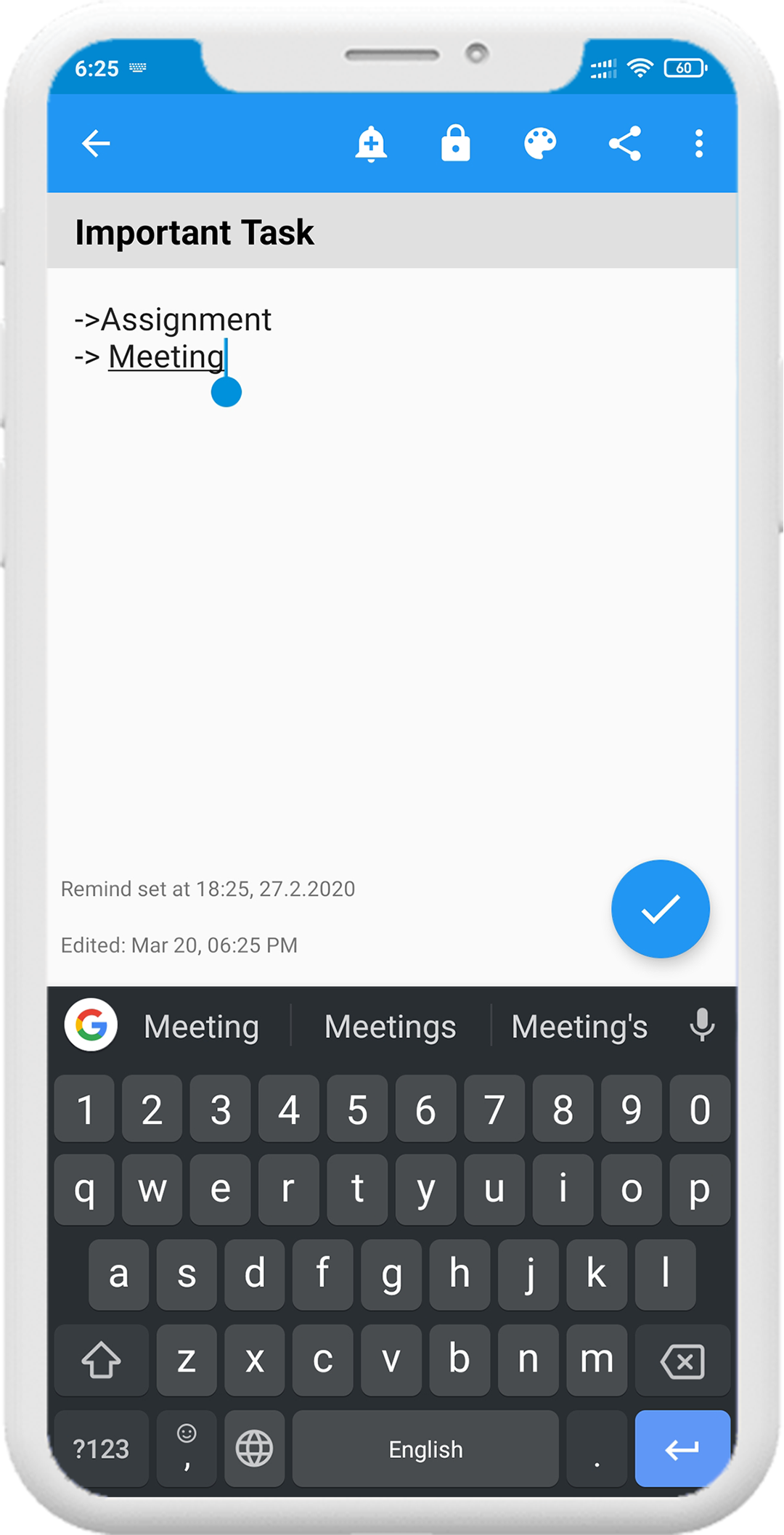
Task: Tap in the note body text area
Action: [x=392, y=581]
